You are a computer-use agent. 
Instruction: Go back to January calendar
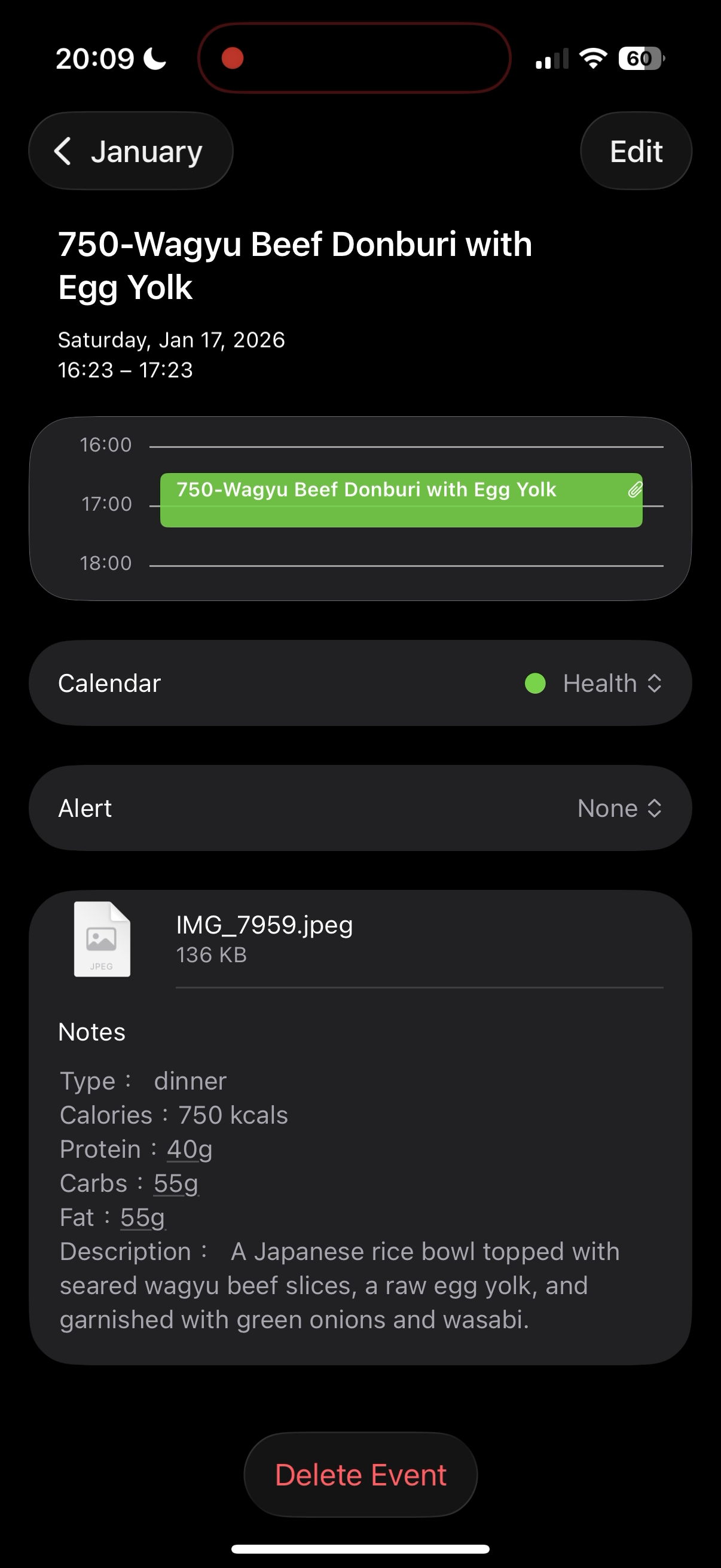coord(130,151)
